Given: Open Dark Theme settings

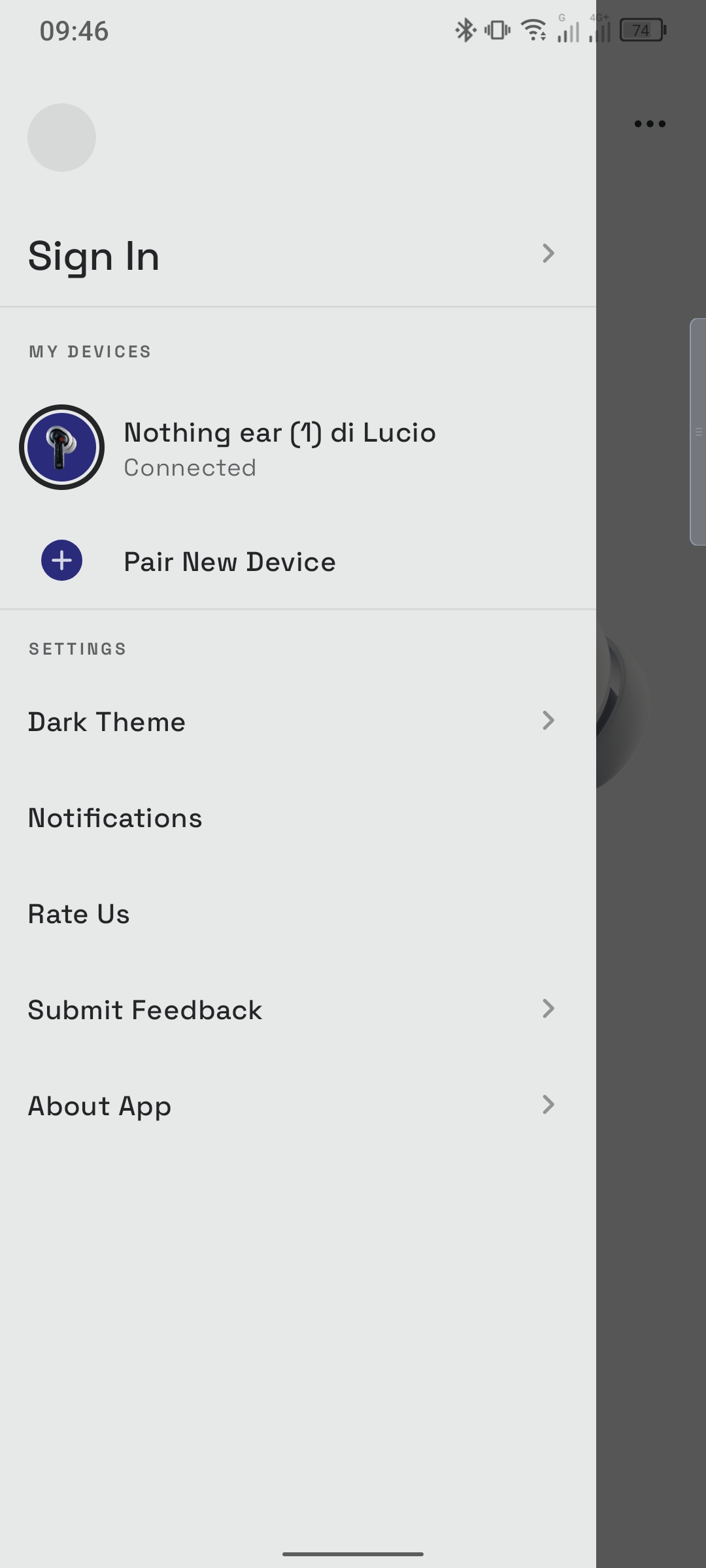Looking at the screenshot, I should 291,721.
